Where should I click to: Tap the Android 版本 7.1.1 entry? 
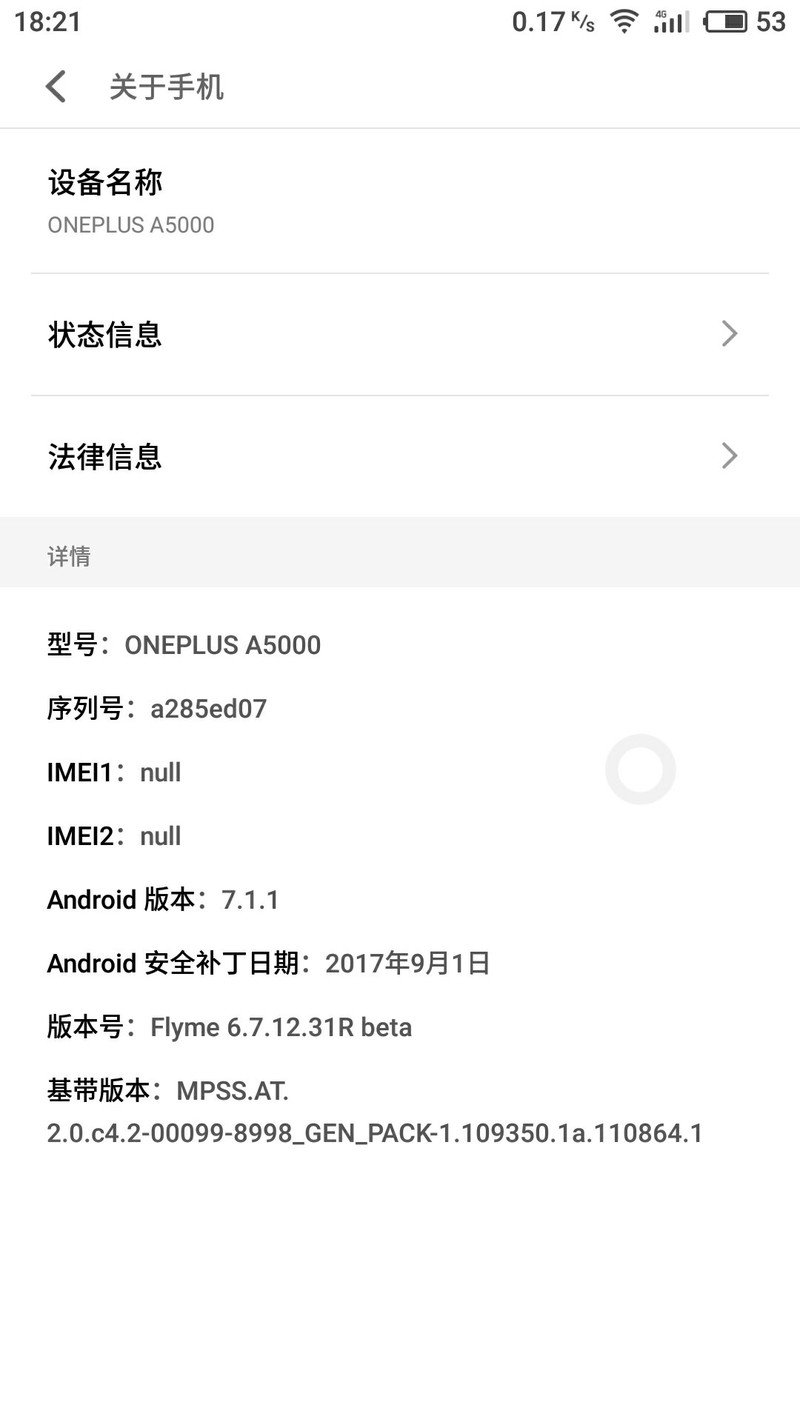[x=160, y=899]
